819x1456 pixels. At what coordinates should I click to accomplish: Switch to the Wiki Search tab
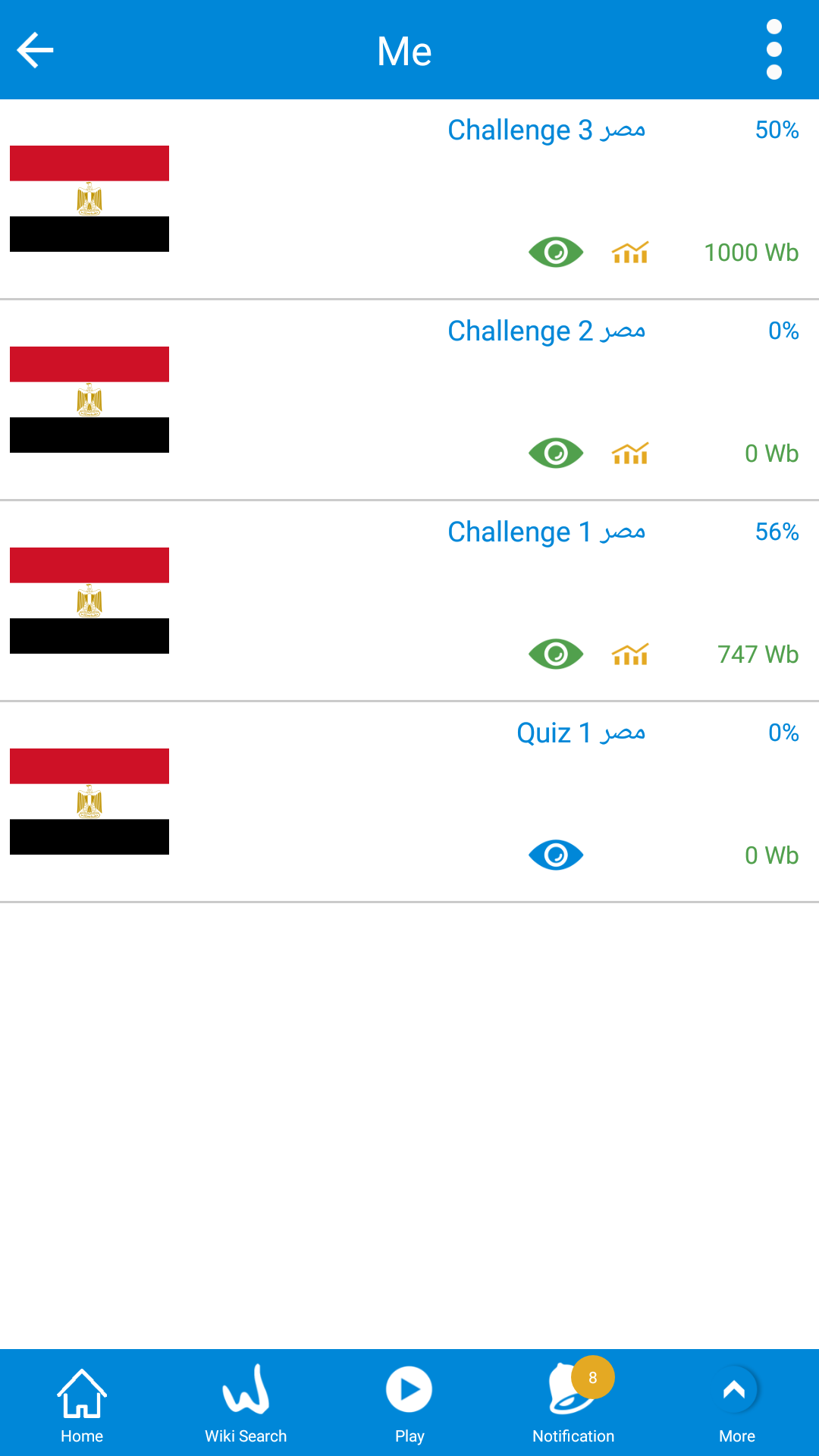coord(246,1403)
